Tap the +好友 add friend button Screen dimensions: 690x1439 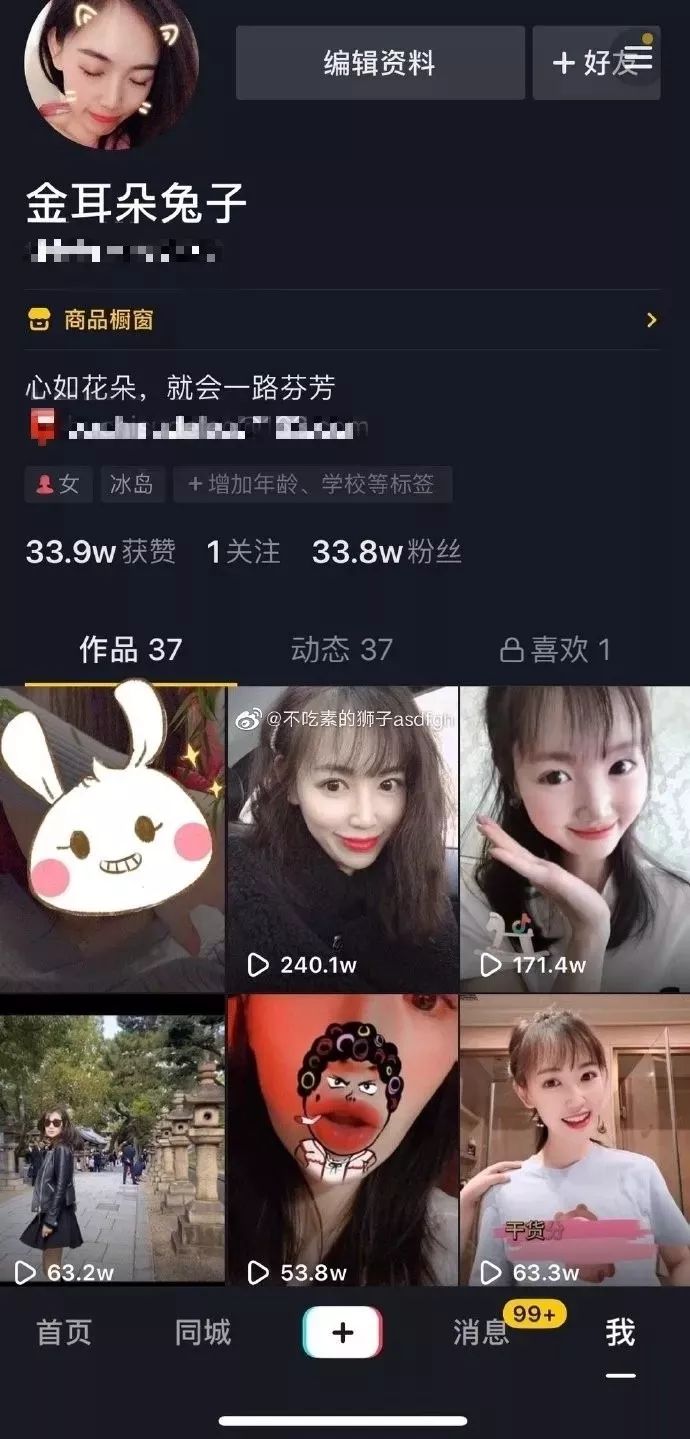coord(585,63)
